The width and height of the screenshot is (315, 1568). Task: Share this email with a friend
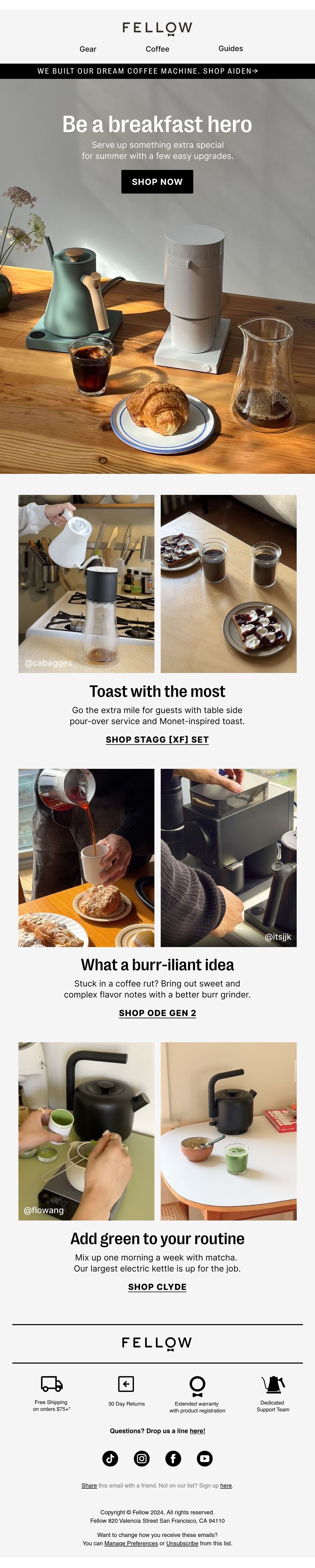click(90, 1486)
